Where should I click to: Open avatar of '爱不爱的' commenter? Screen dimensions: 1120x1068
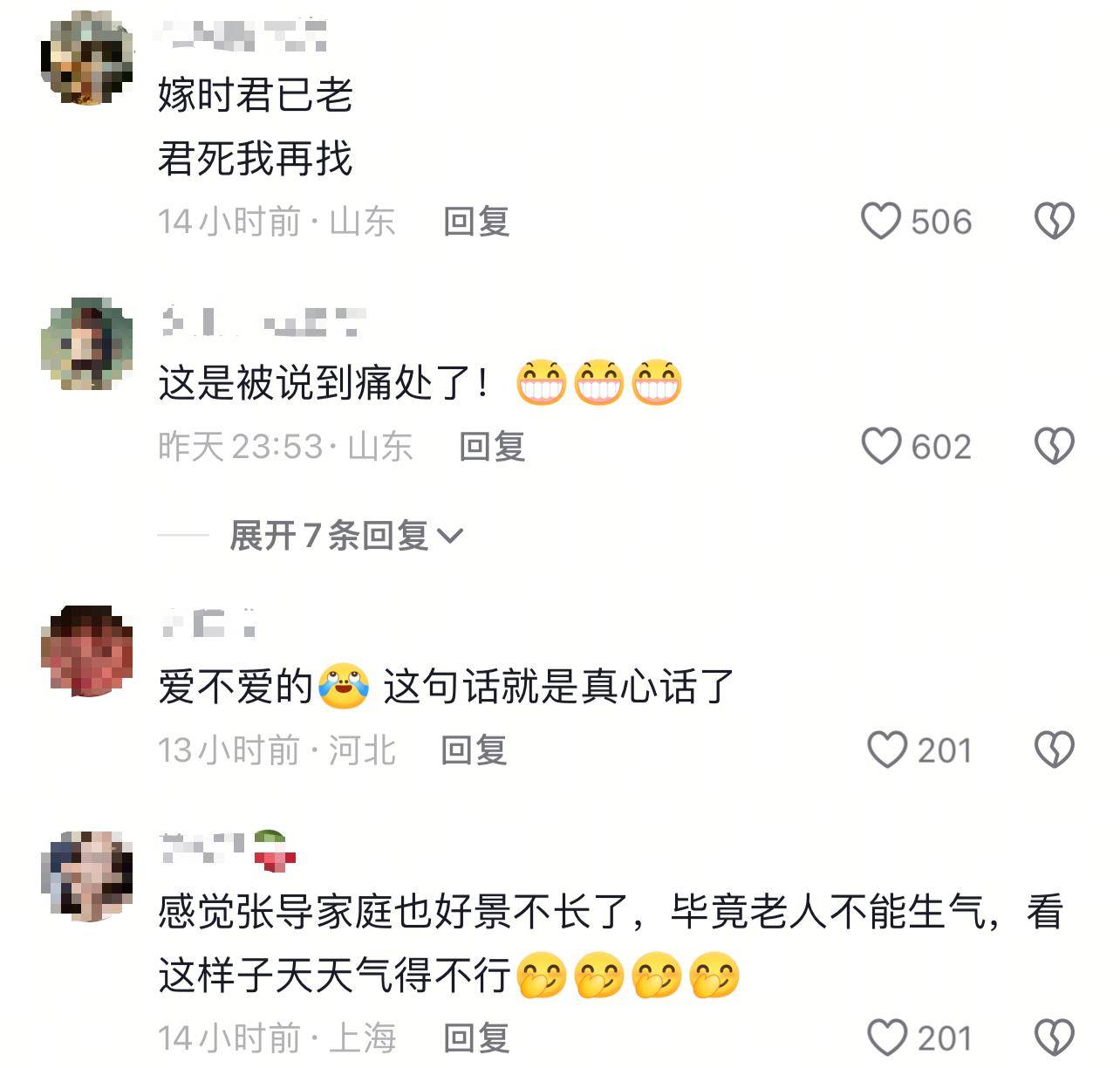coord(87,650)
